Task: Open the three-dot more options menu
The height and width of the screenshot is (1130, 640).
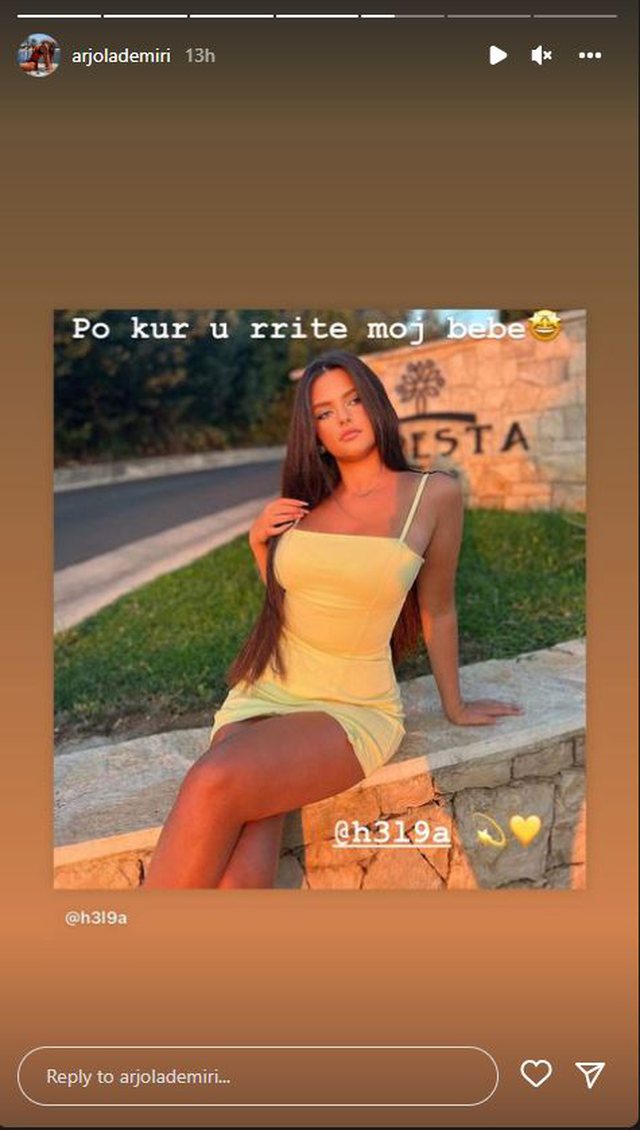Action: pyautogui.click(x=590, y=56)
